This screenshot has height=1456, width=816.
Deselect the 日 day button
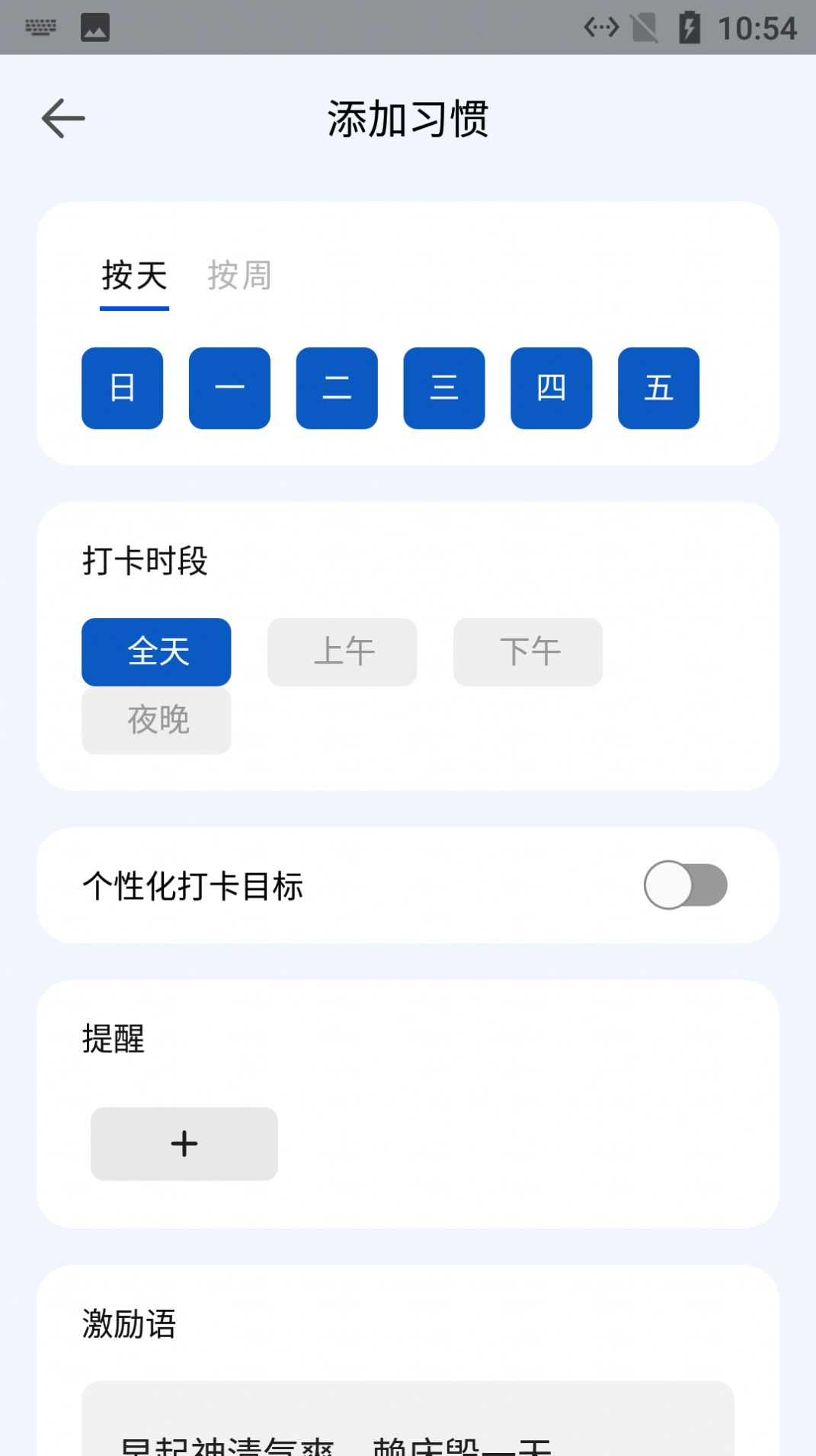[x=122, y=388]
